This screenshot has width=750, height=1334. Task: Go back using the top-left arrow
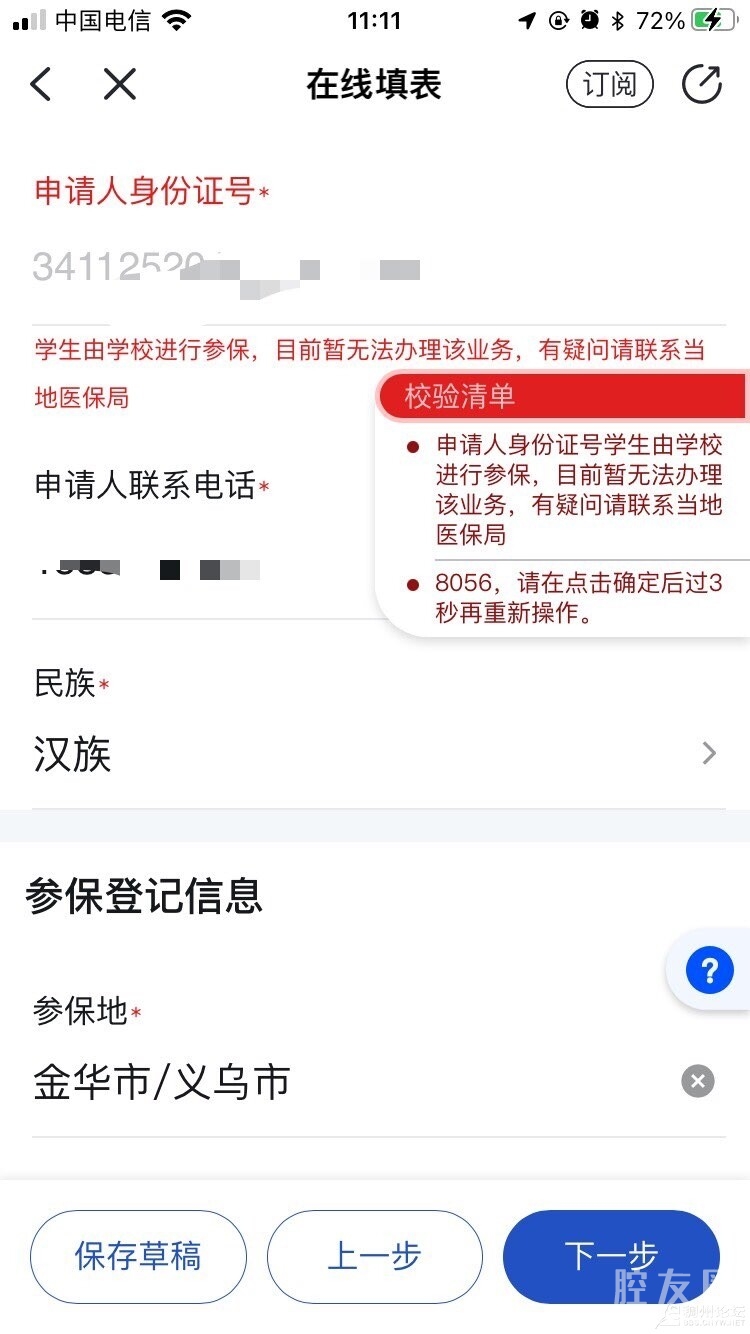click(x=41, y=85)
